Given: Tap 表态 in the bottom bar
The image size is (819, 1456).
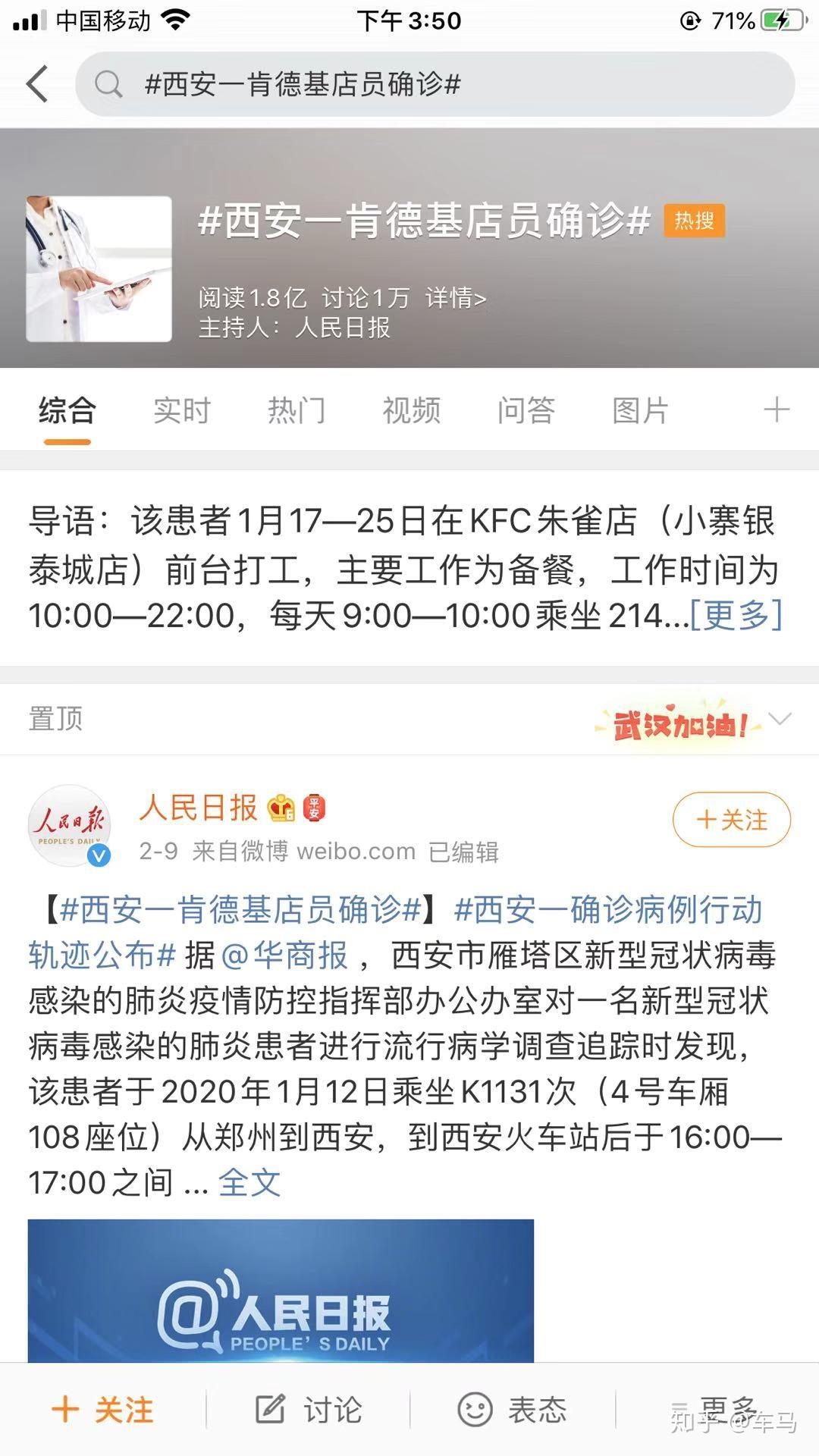Looking at the screenshot, I should (513, 1410).
